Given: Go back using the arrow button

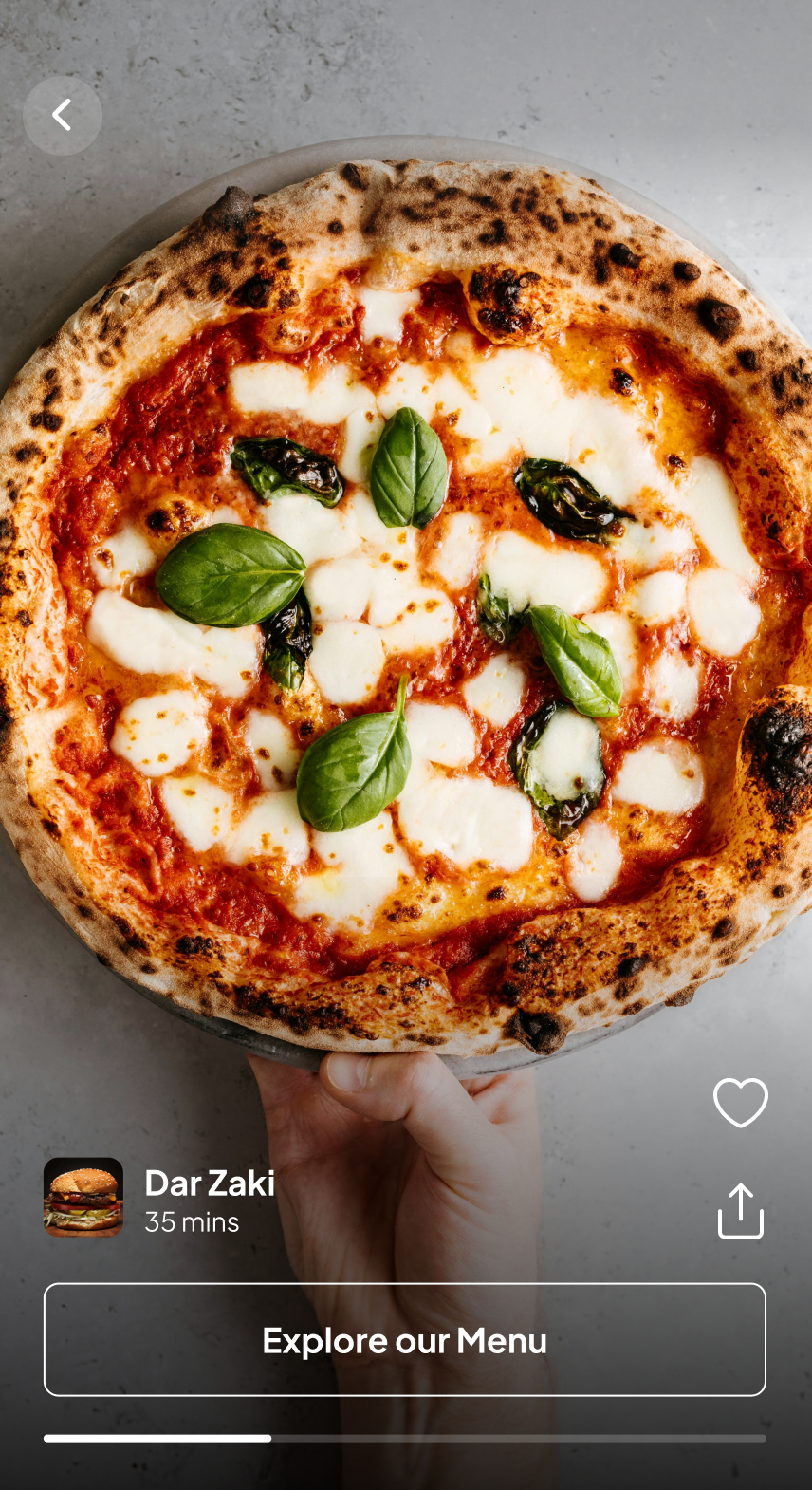Looking at the screenshot, I should [x=63, y=116].
